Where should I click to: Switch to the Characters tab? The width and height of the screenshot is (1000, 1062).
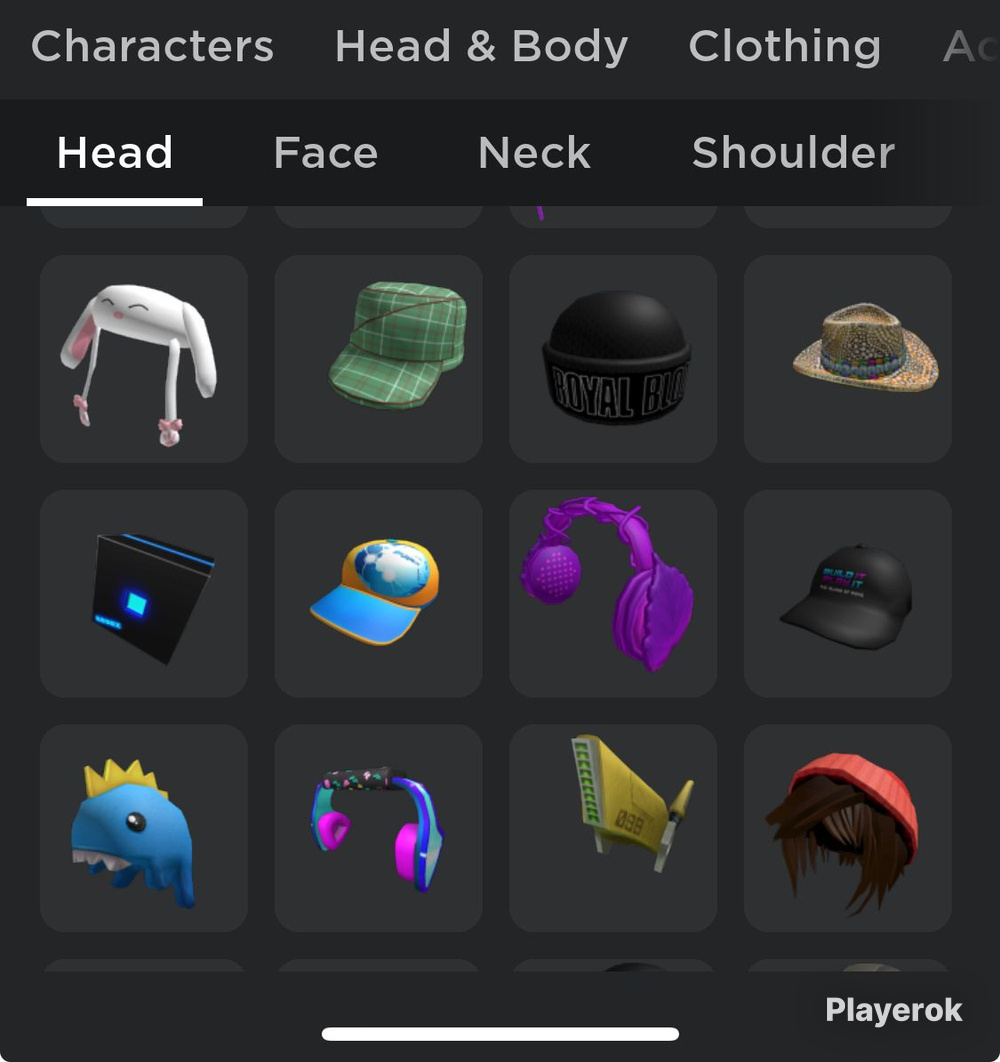pyautogui.click(x=152, y=47)
